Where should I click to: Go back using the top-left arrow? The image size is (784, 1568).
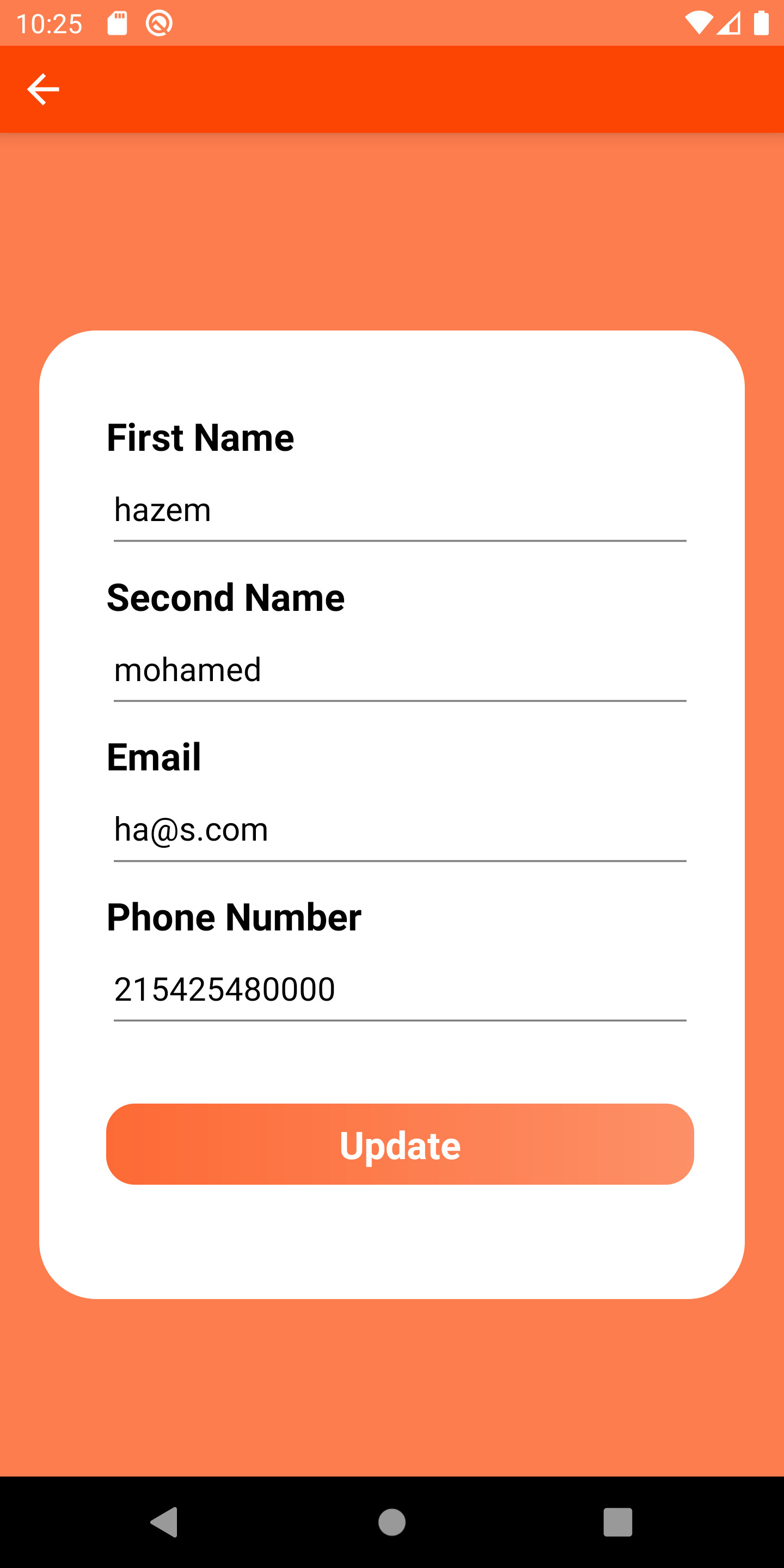pos(43,89)
